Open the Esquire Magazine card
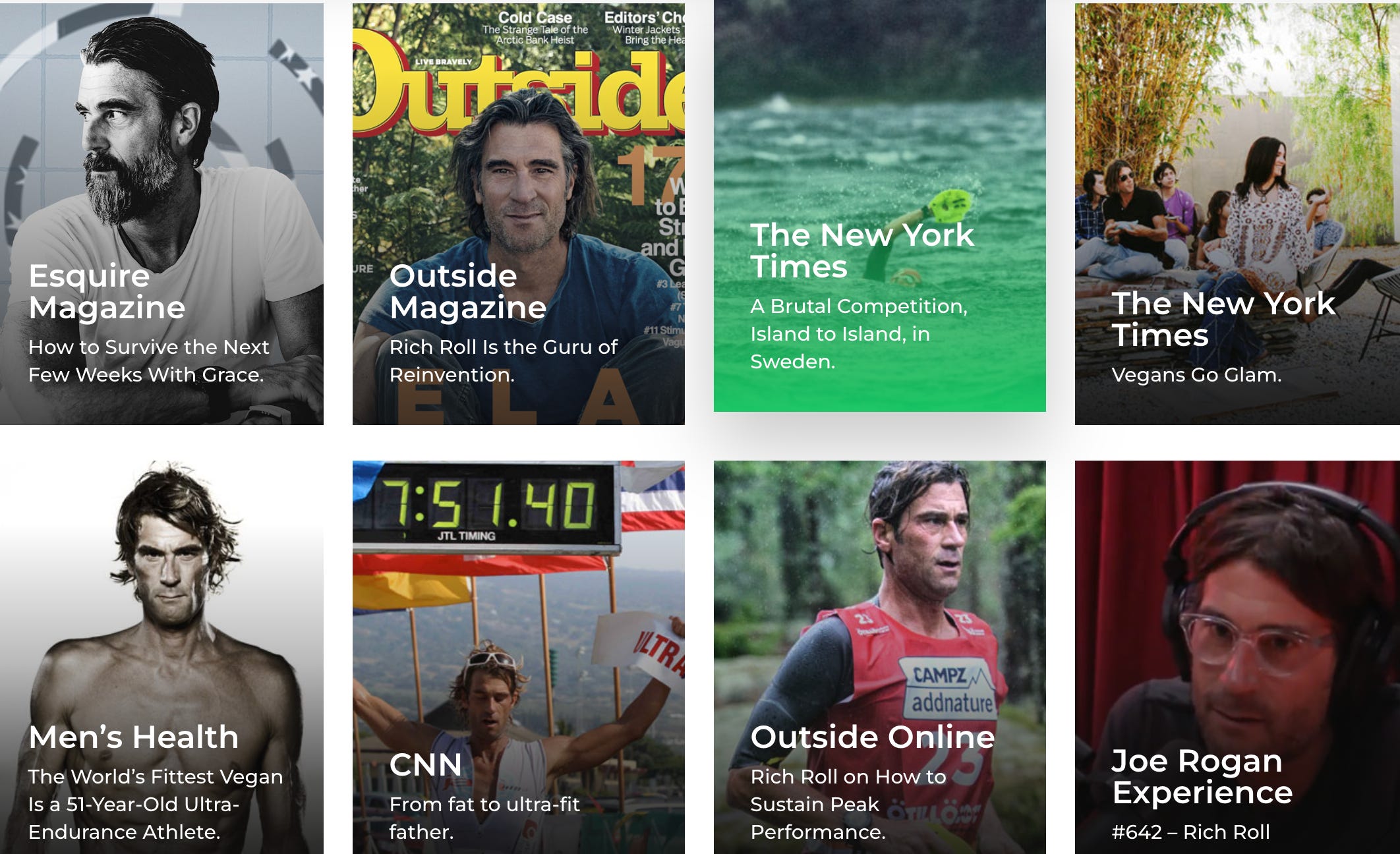The image size is (1400, 854). (161, 214)
